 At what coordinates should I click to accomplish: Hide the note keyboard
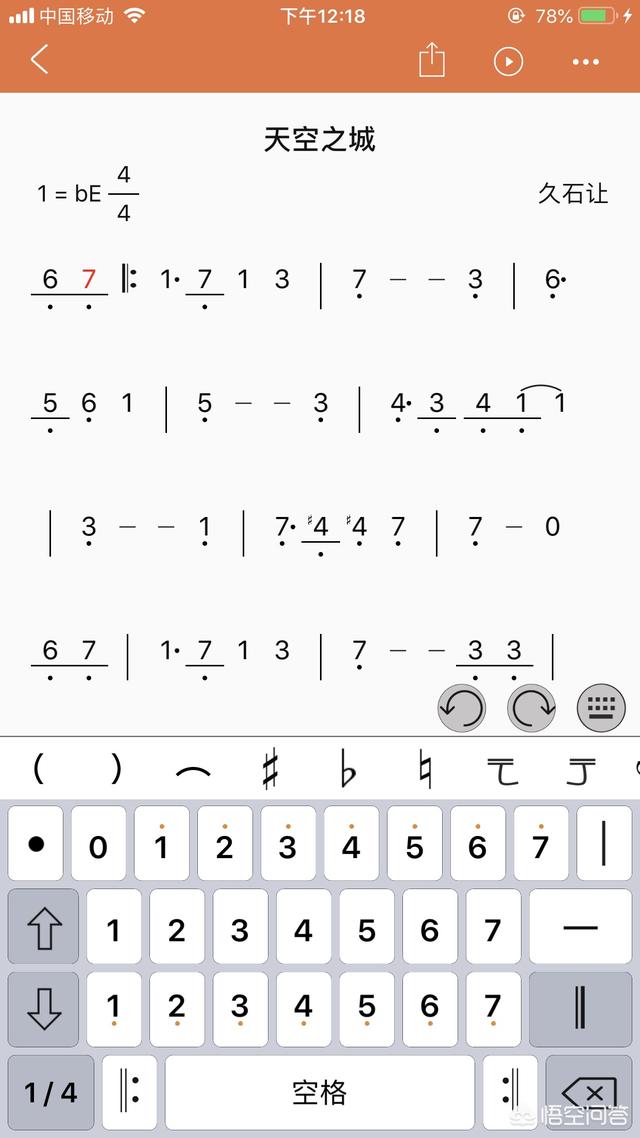pos(601,709)
